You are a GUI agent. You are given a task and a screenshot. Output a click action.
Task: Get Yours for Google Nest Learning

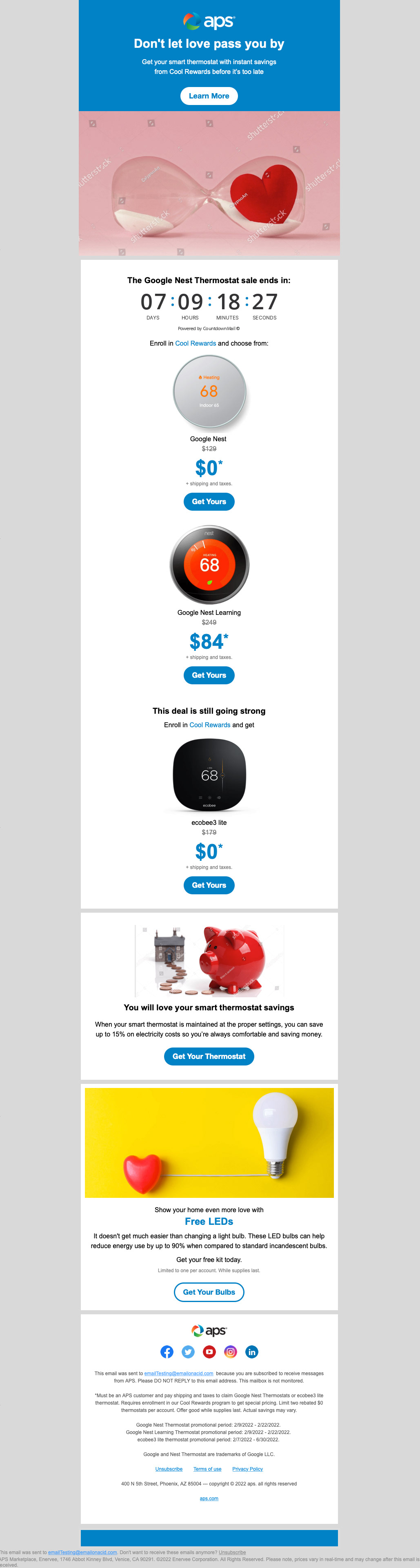pos(209,675)
